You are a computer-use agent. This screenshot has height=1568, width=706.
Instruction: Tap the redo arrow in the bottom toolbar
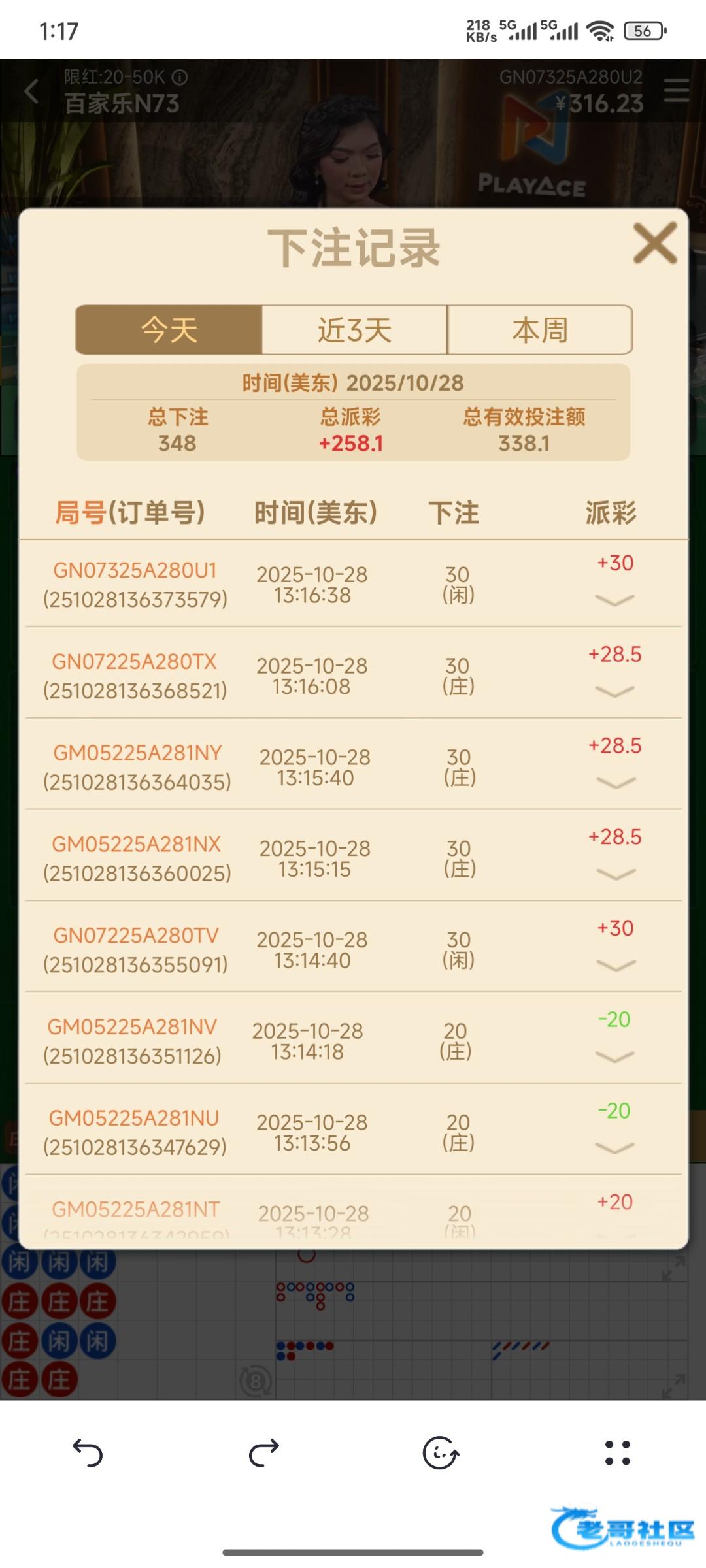coord(264,1453)
